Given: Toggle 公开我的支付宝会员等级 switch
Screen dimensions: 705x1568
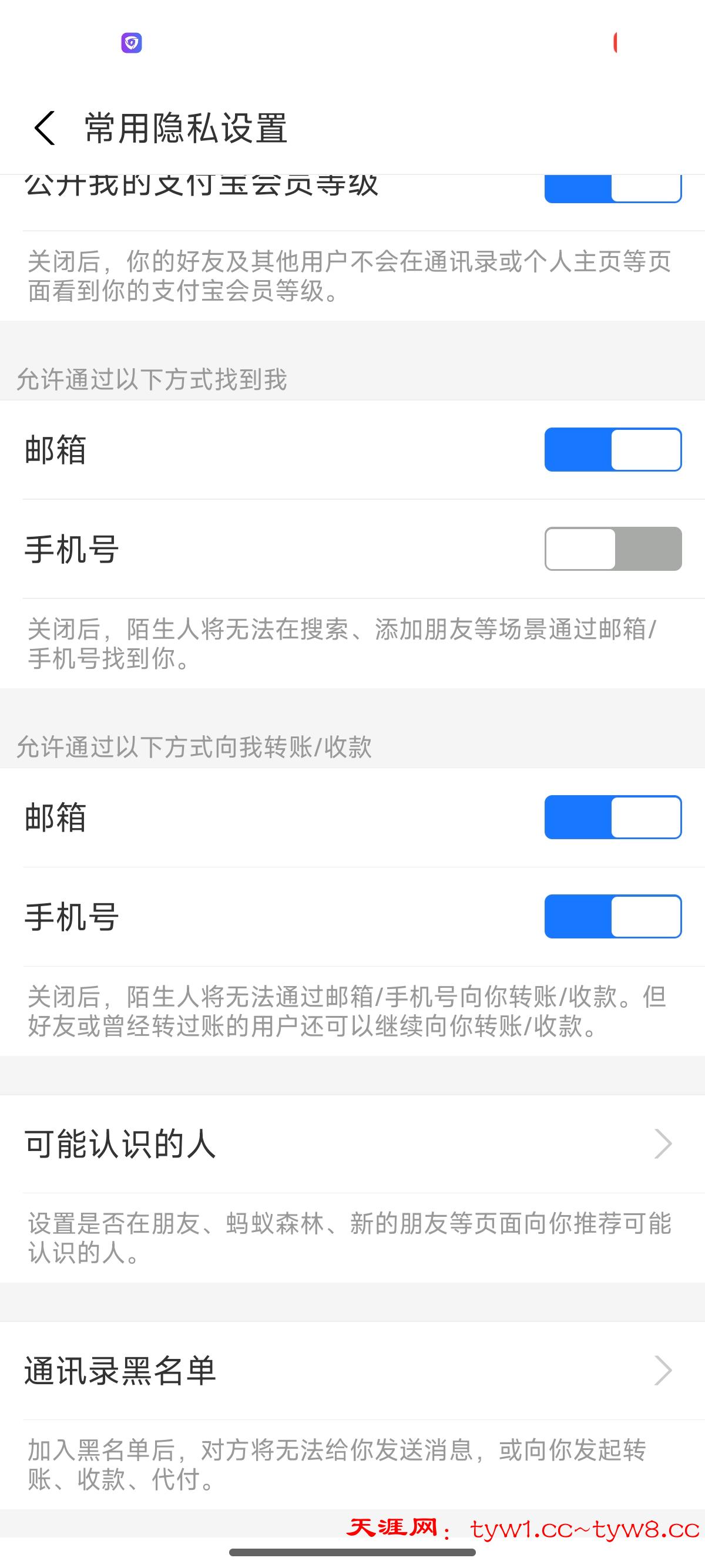Looking at the screenshot, I should click(x=612, y=189).
